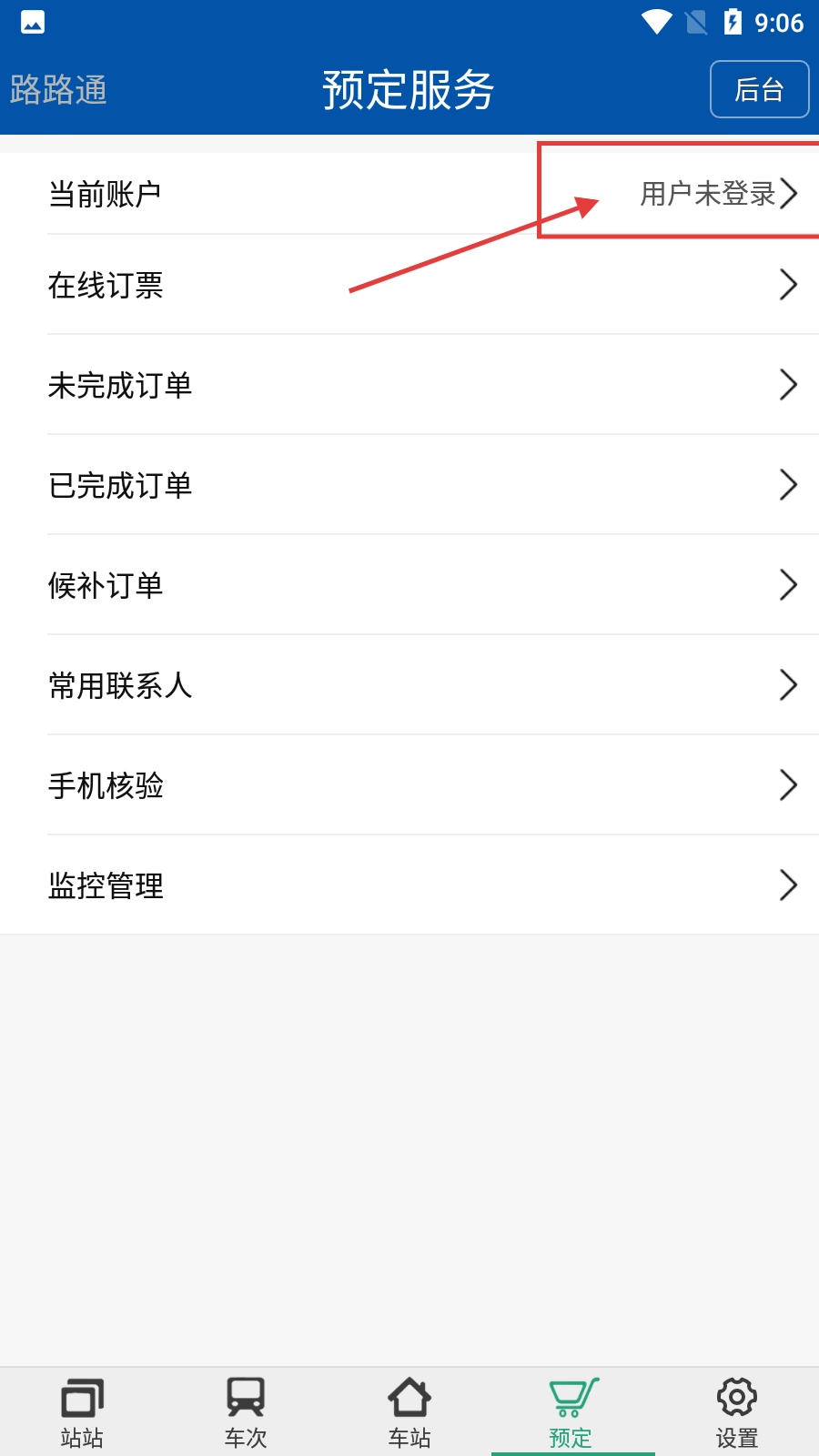Tap the 后台 button

[759, 89]
